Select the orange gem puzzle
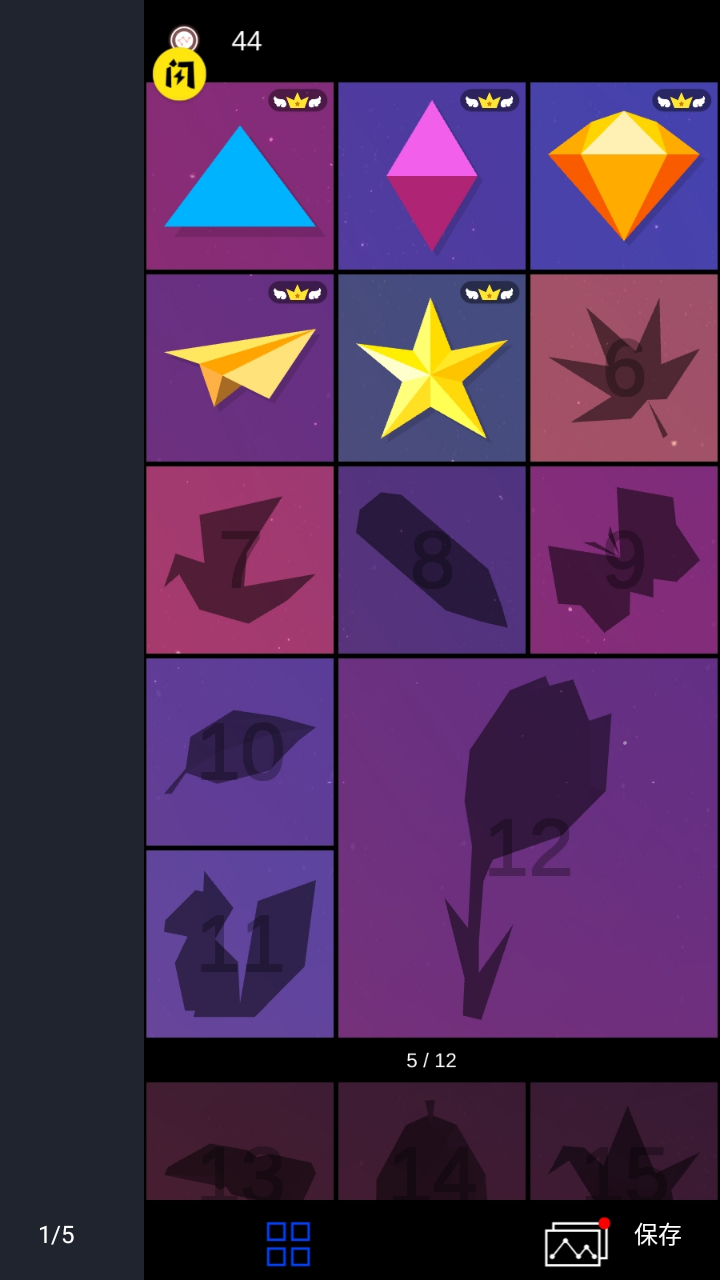 coord(624,177)
